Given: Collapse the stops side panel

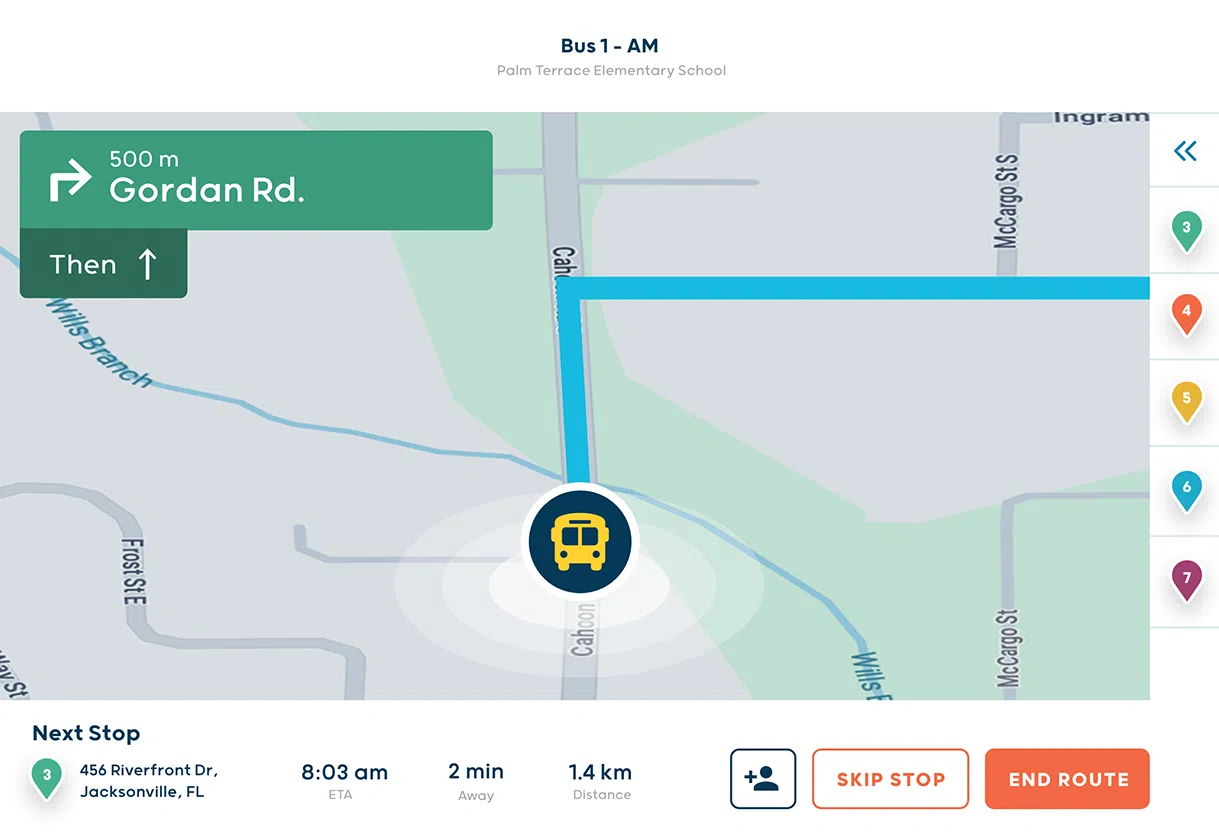Looking at the screenshot, I should 1185,151.
